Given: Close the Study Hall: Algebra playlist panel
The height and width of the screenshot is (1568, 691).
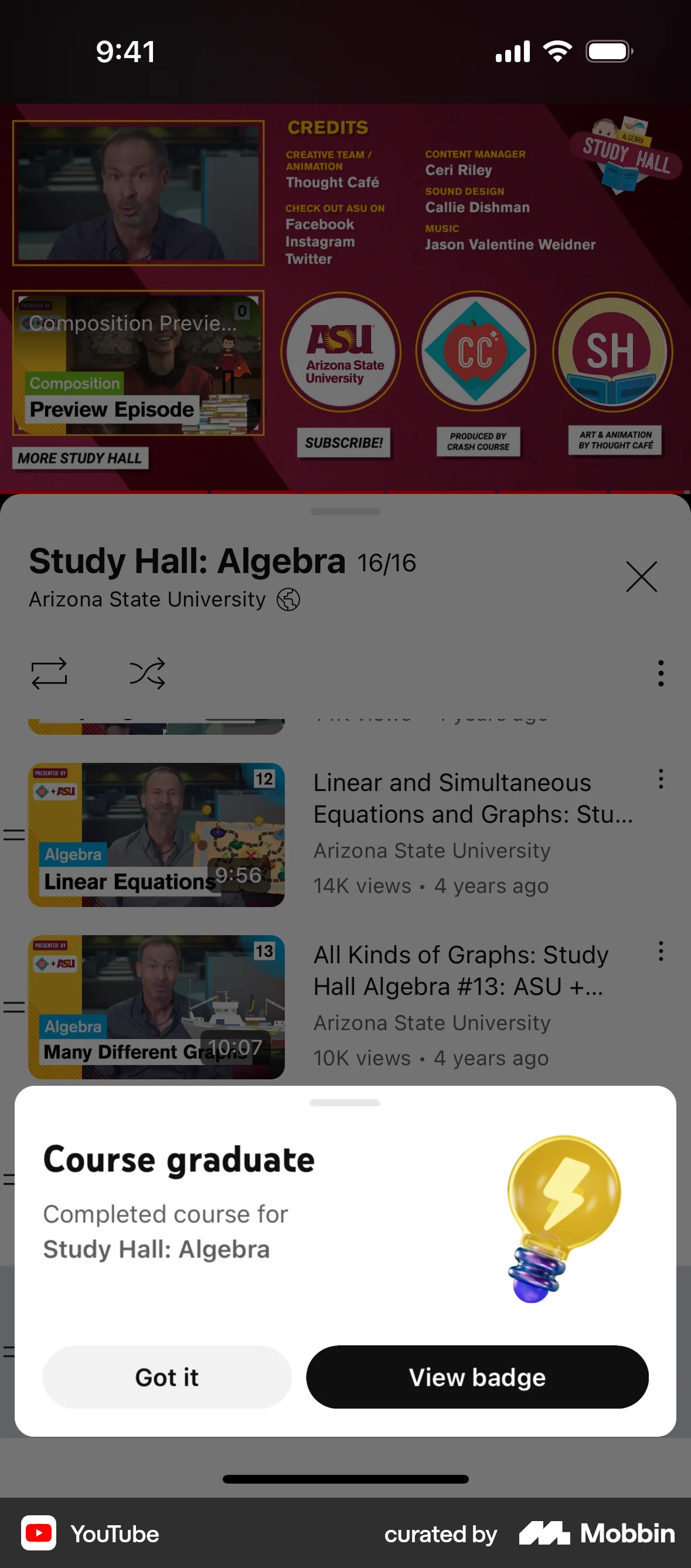Looking at the screenshot, I should pos(642,577).
